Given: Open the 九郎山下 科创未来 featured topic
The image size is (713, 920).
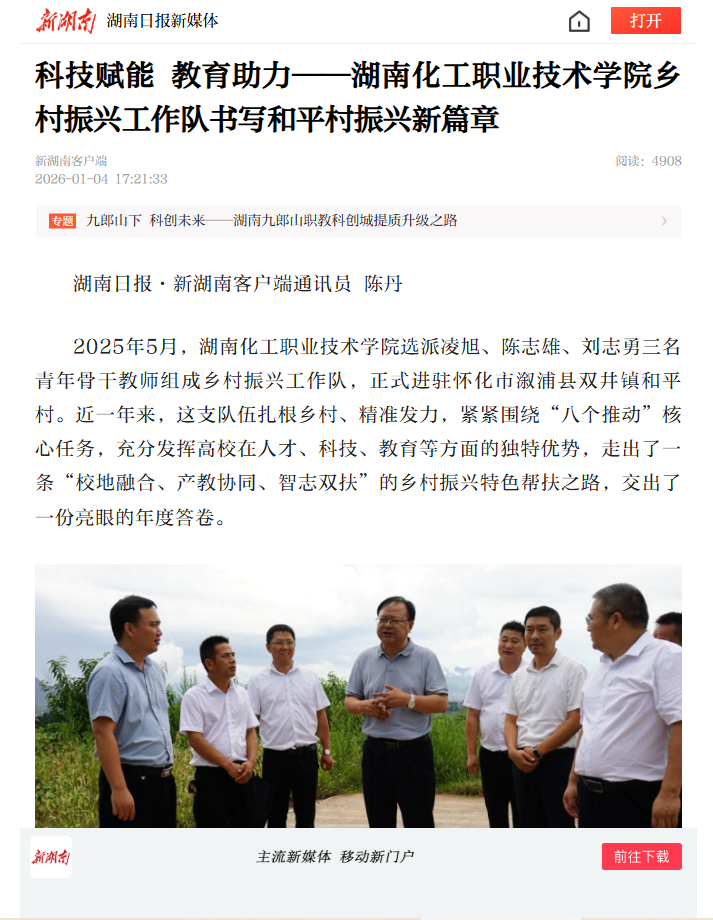Looking at the screenshot, I should [358, 221].
